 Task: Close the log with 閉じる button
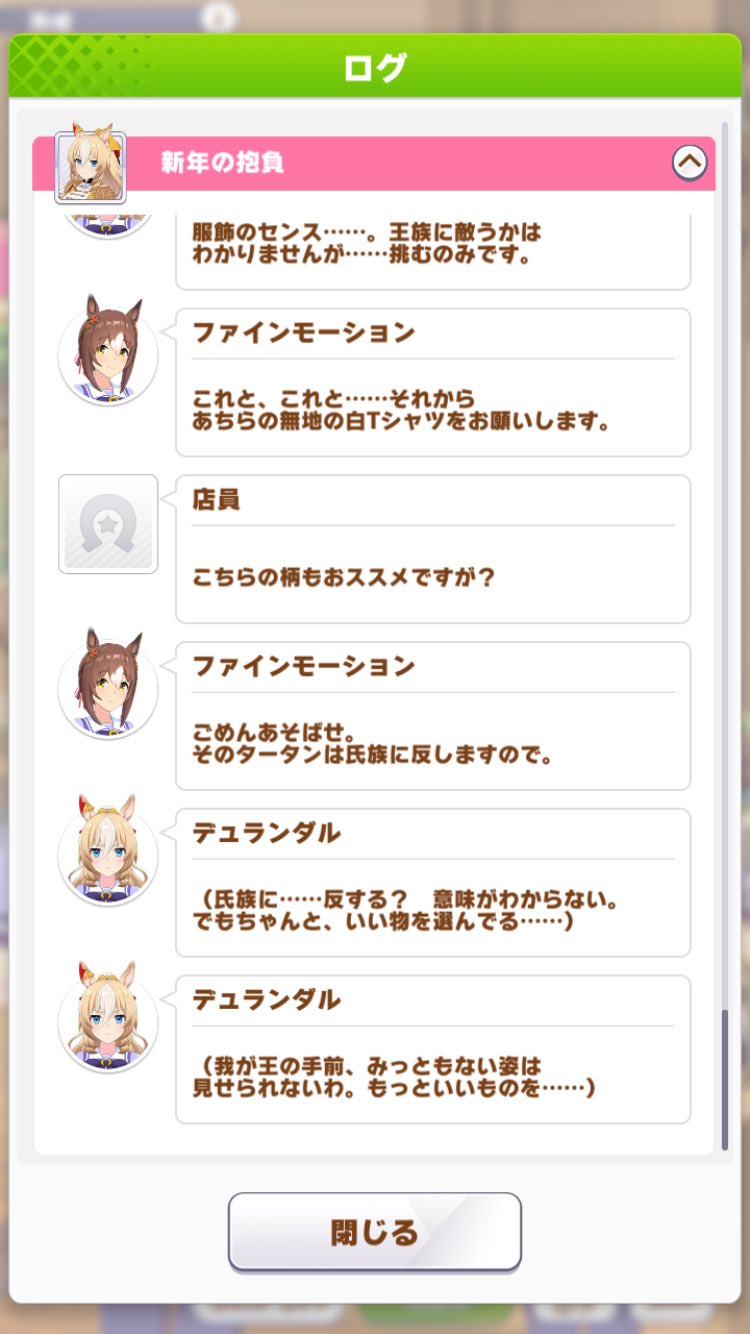[375, 1231]
